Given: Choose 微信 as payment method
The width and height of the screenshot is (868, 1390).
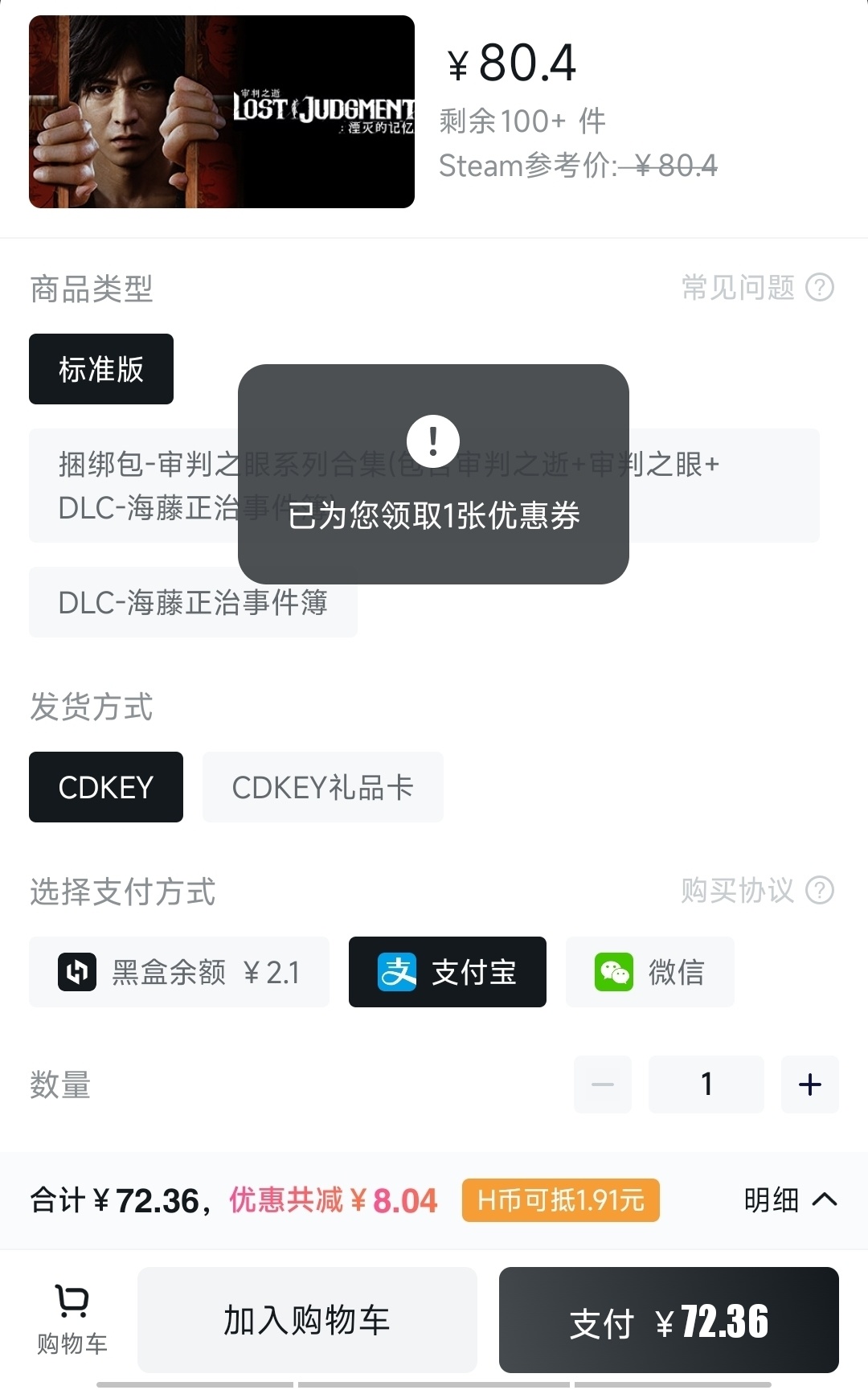Looking at the screenshot, I should (649, 972).
